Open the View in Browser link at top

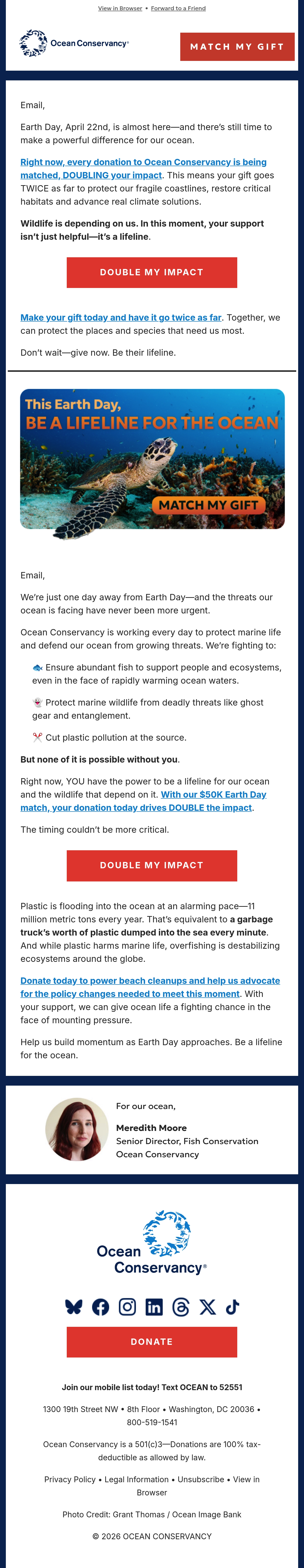(120, 9)
